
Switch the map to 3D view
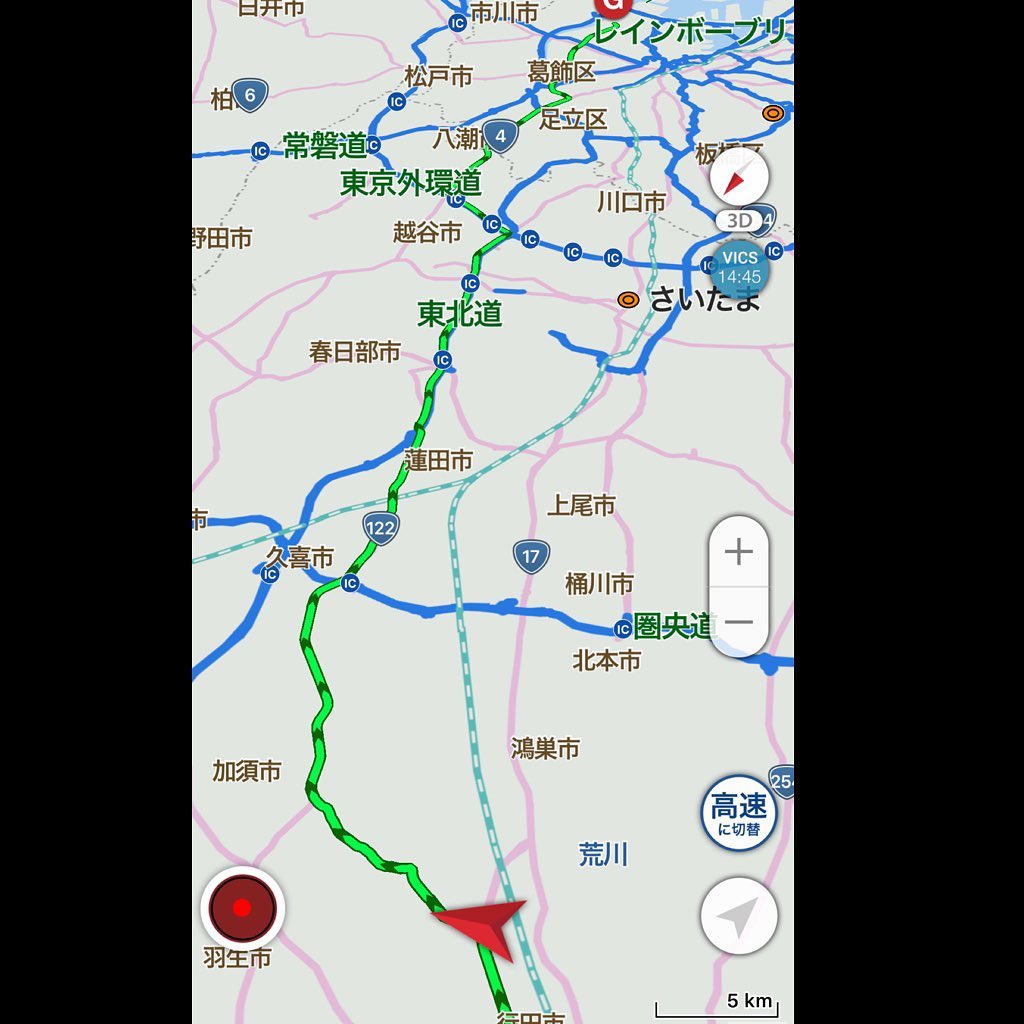[739, 220]
